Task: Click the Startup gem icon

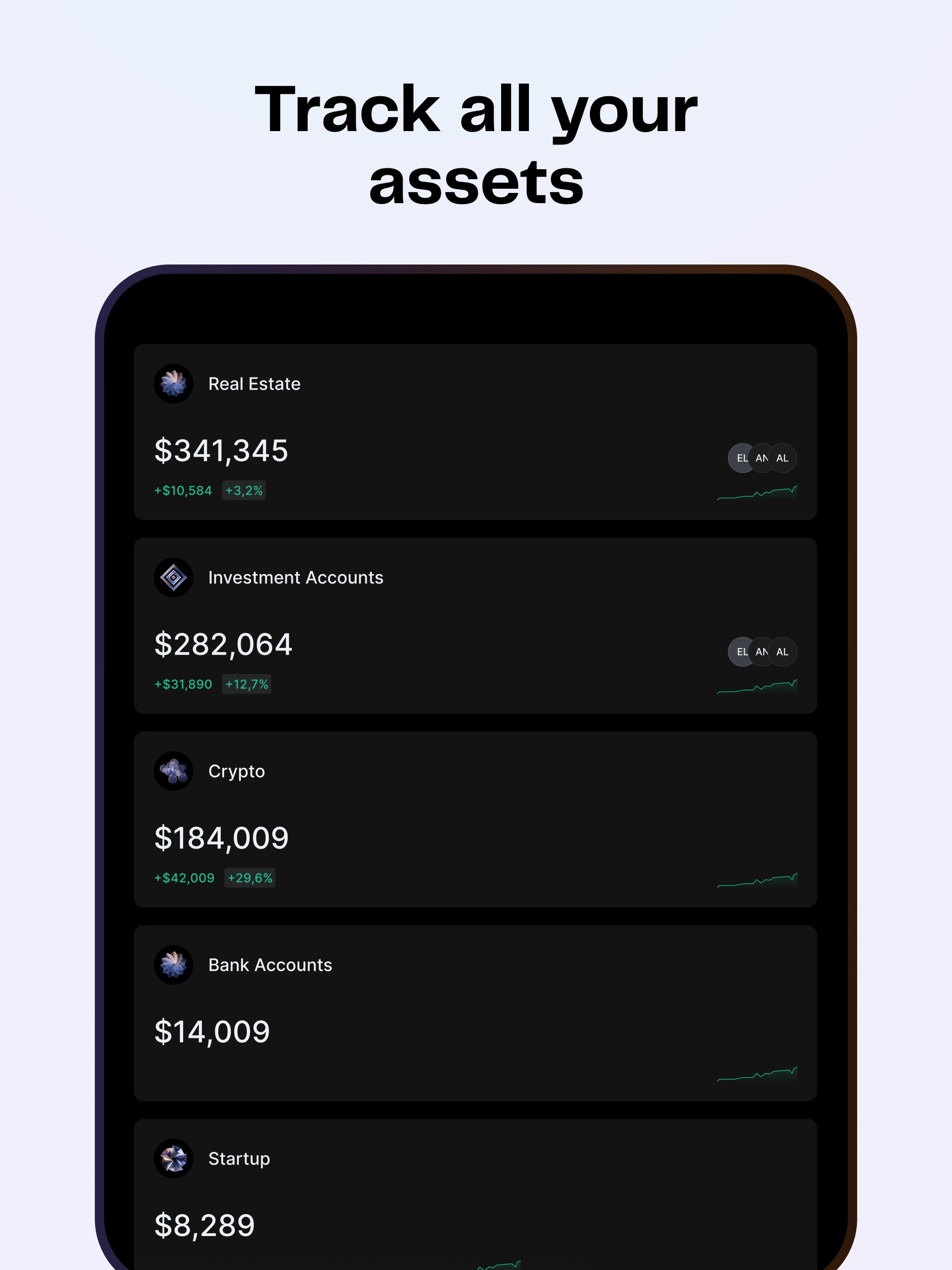Action: tap(173, 1158)
